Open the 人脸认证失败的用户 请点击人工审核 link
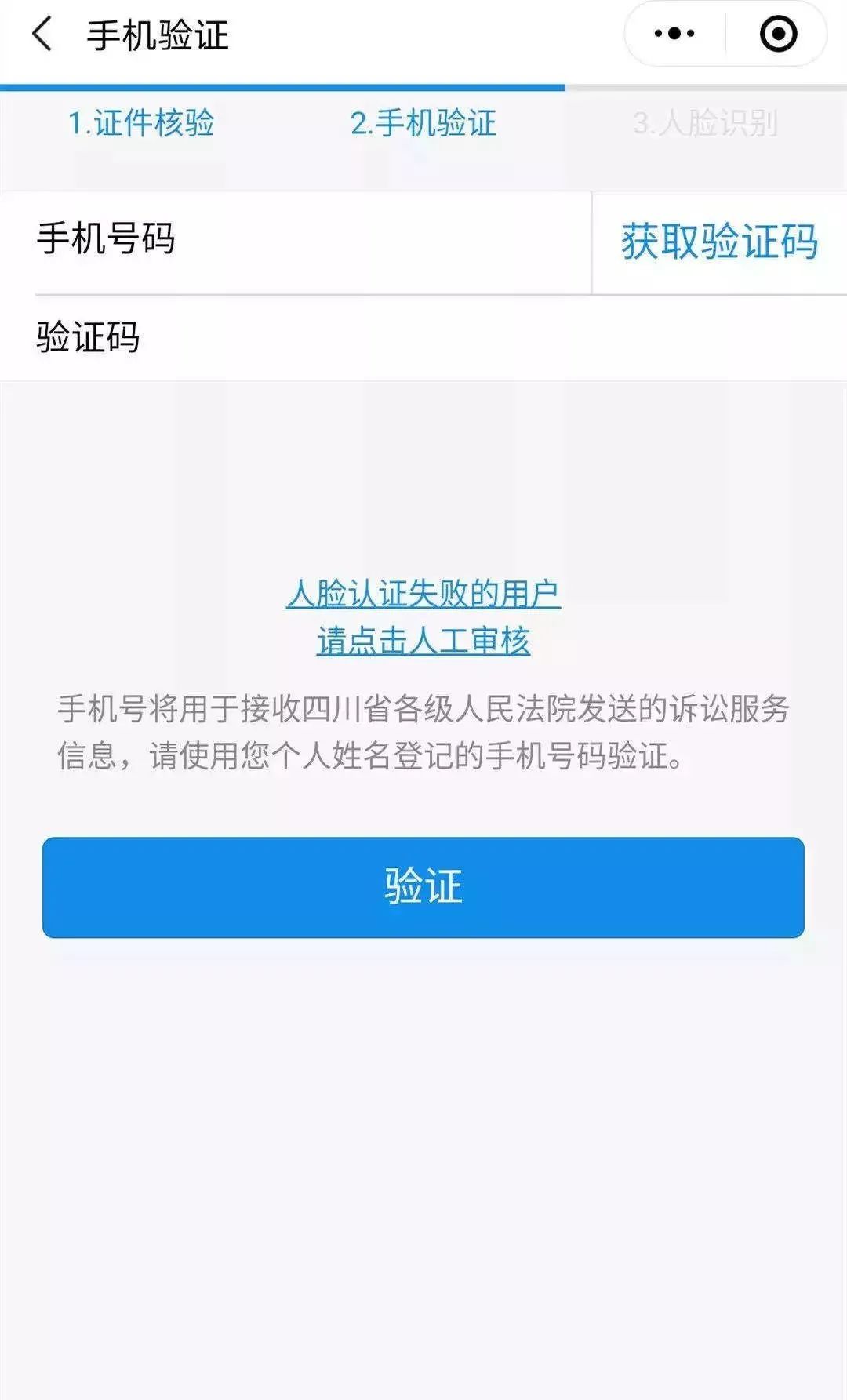 (x=423, y=617)
